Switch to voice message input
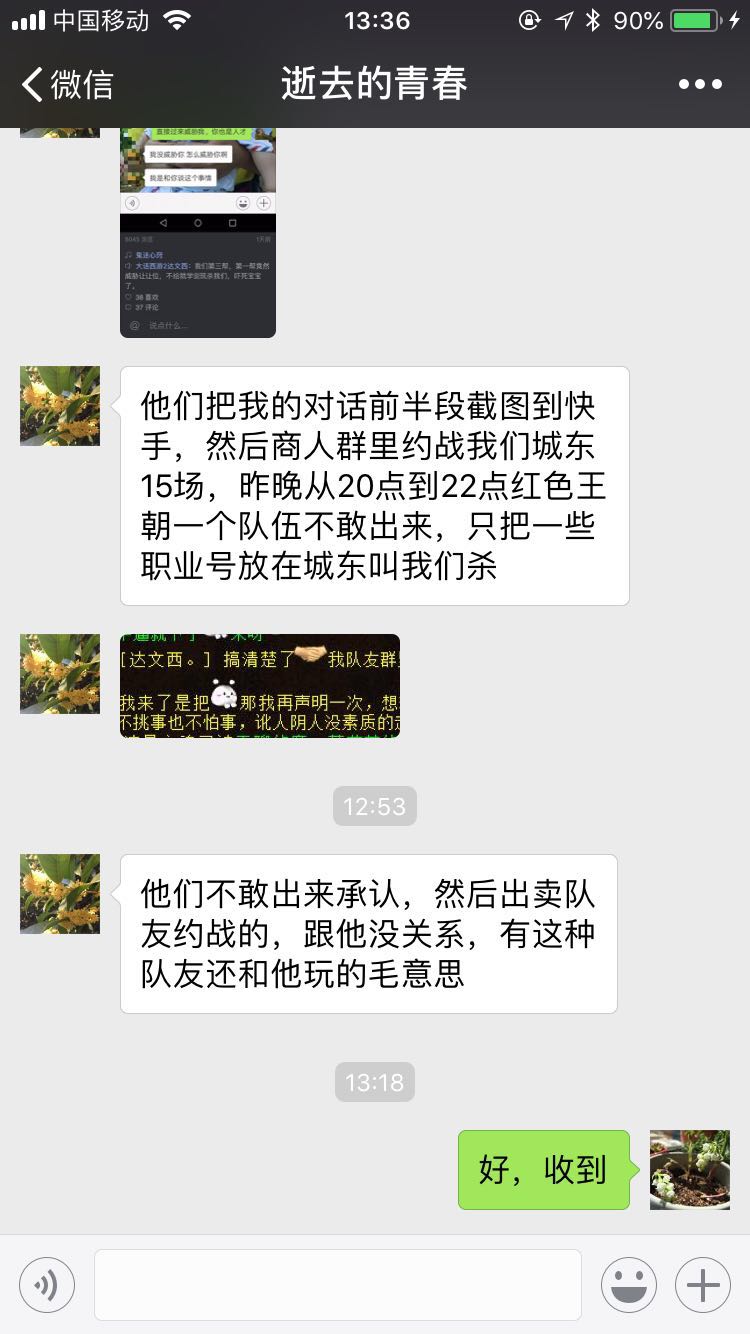750x1334 pixels. click(x=47, y=1285)
